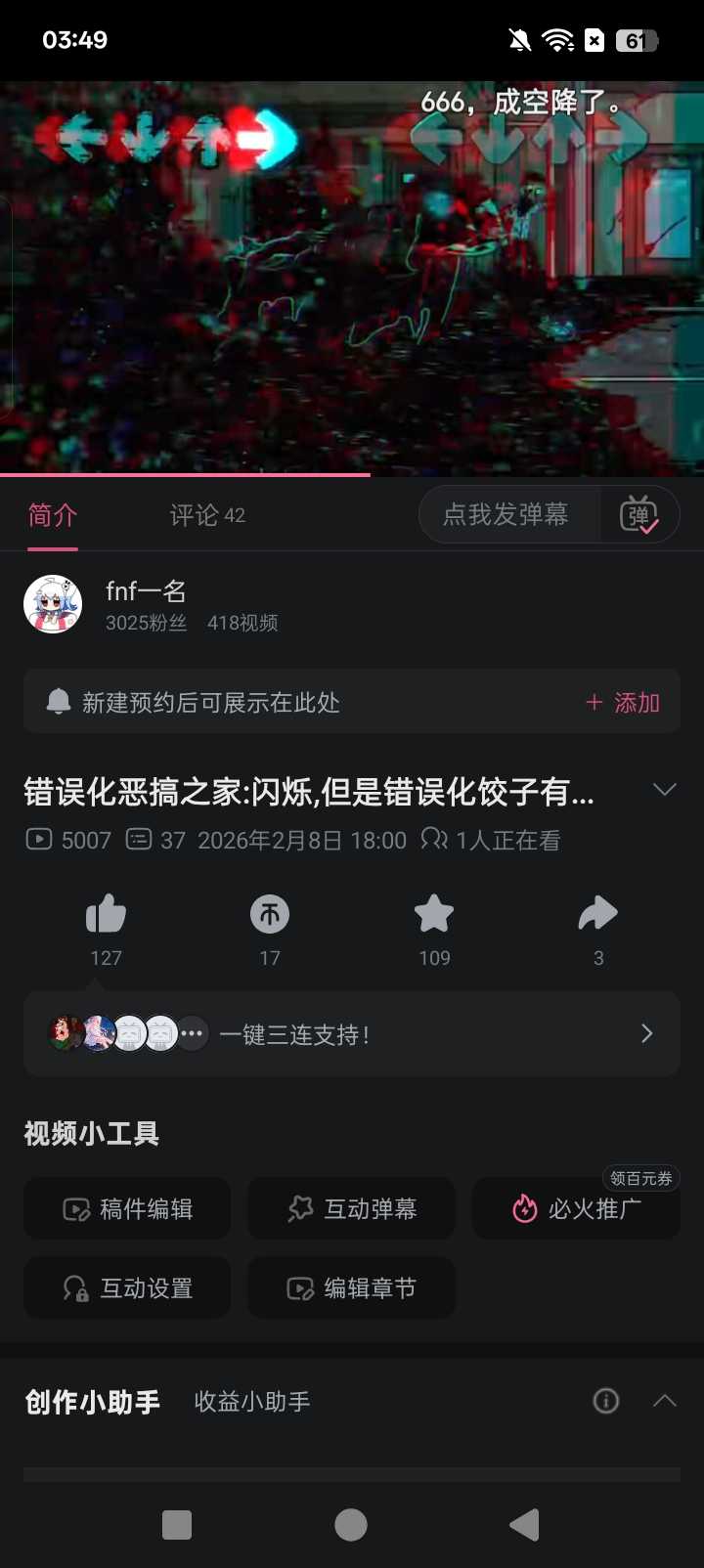
Task: Go back using the system back button
Action: [525, 1525]
